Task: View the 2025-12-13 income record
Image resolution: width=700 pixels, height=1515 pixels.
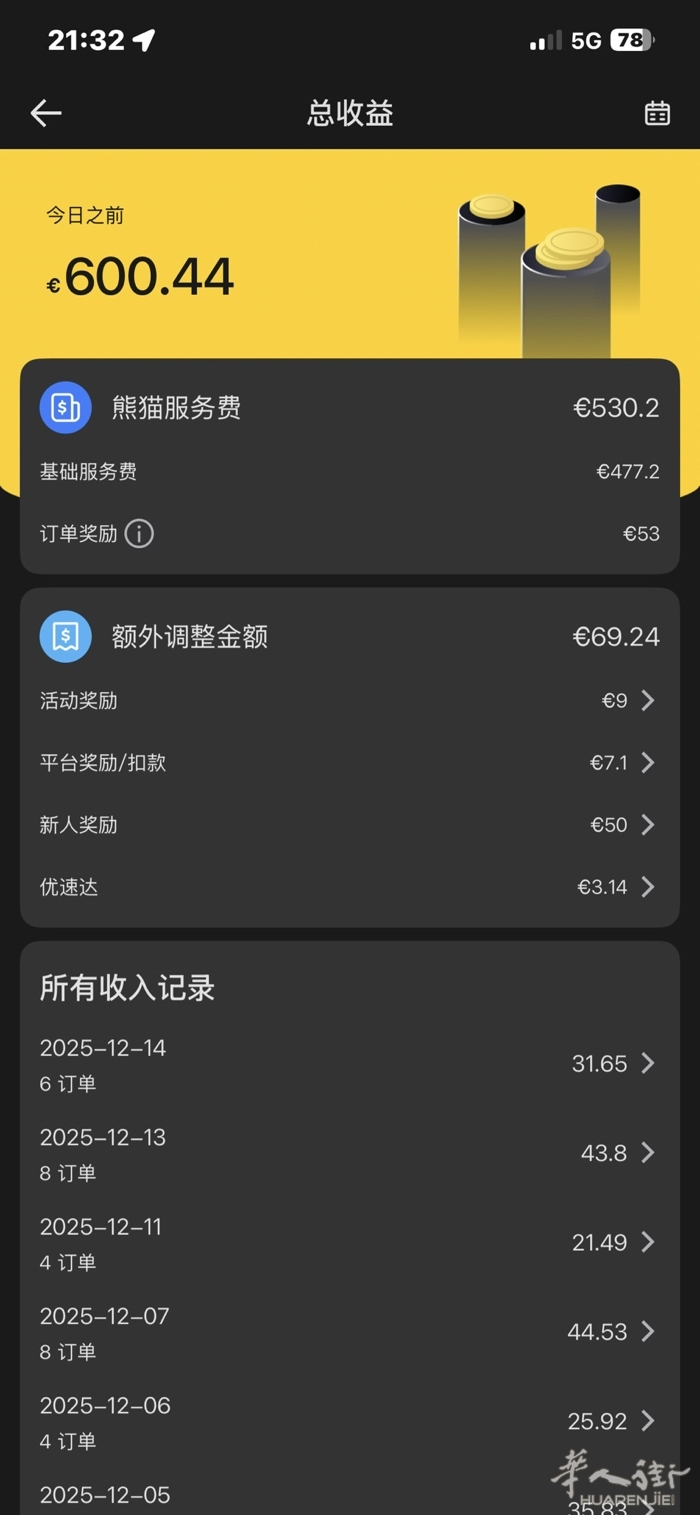Action: (x=350, y=1154)
